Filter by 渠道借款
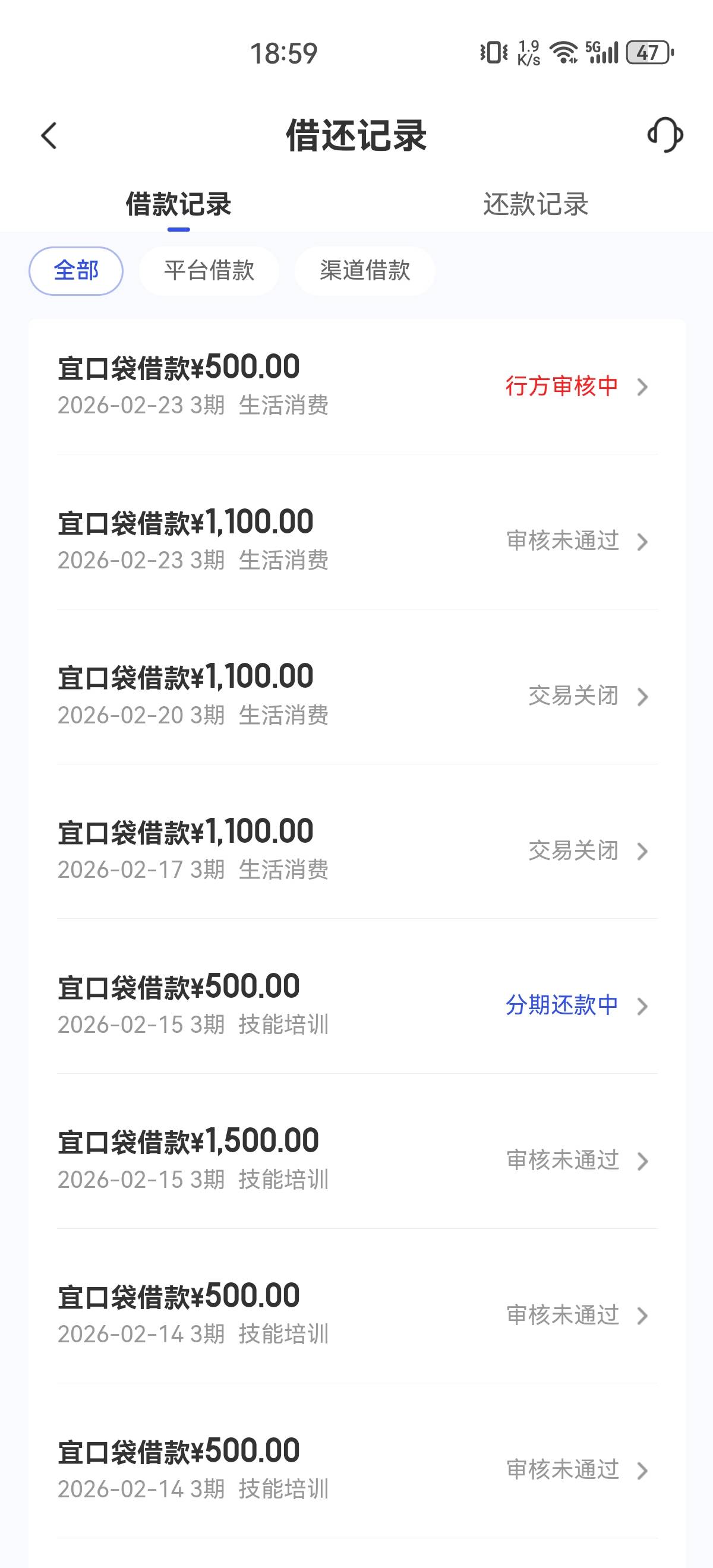Screen dimensions: 713x1568 (365, 271)
